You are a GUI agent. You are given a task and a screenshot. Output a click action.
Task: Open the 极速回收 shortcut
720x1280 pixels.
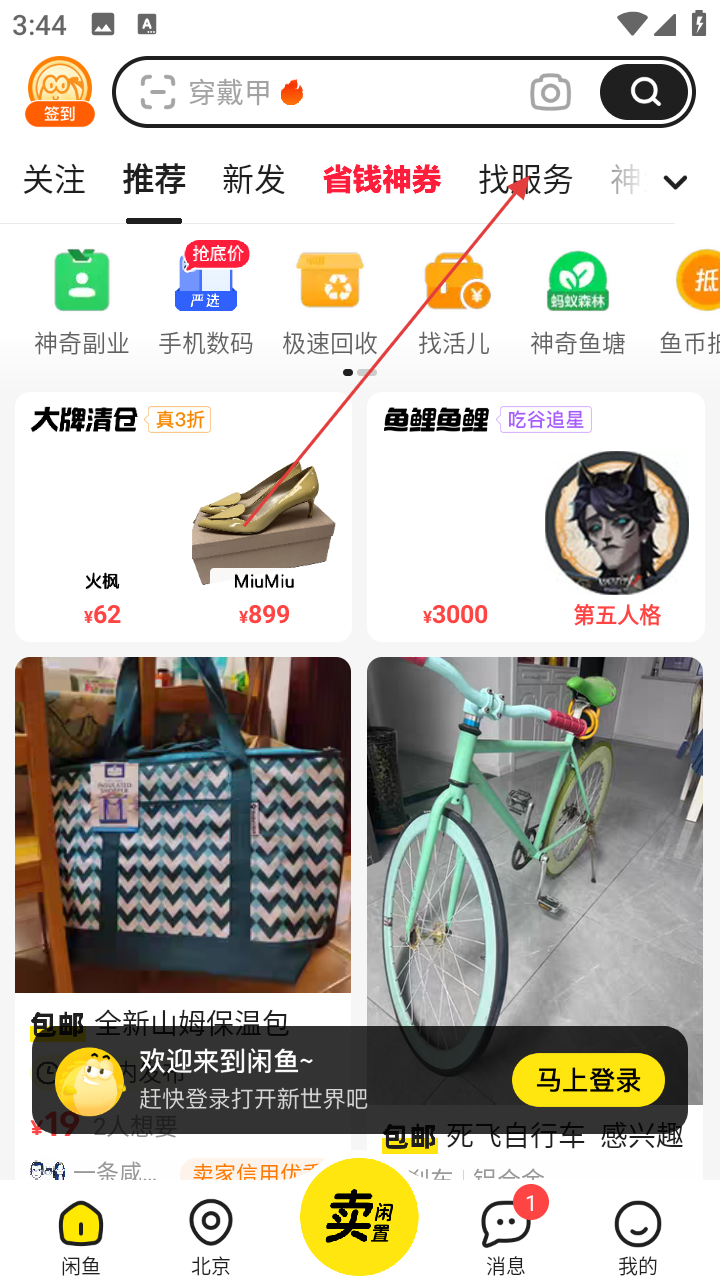click(x=330, y=300)
